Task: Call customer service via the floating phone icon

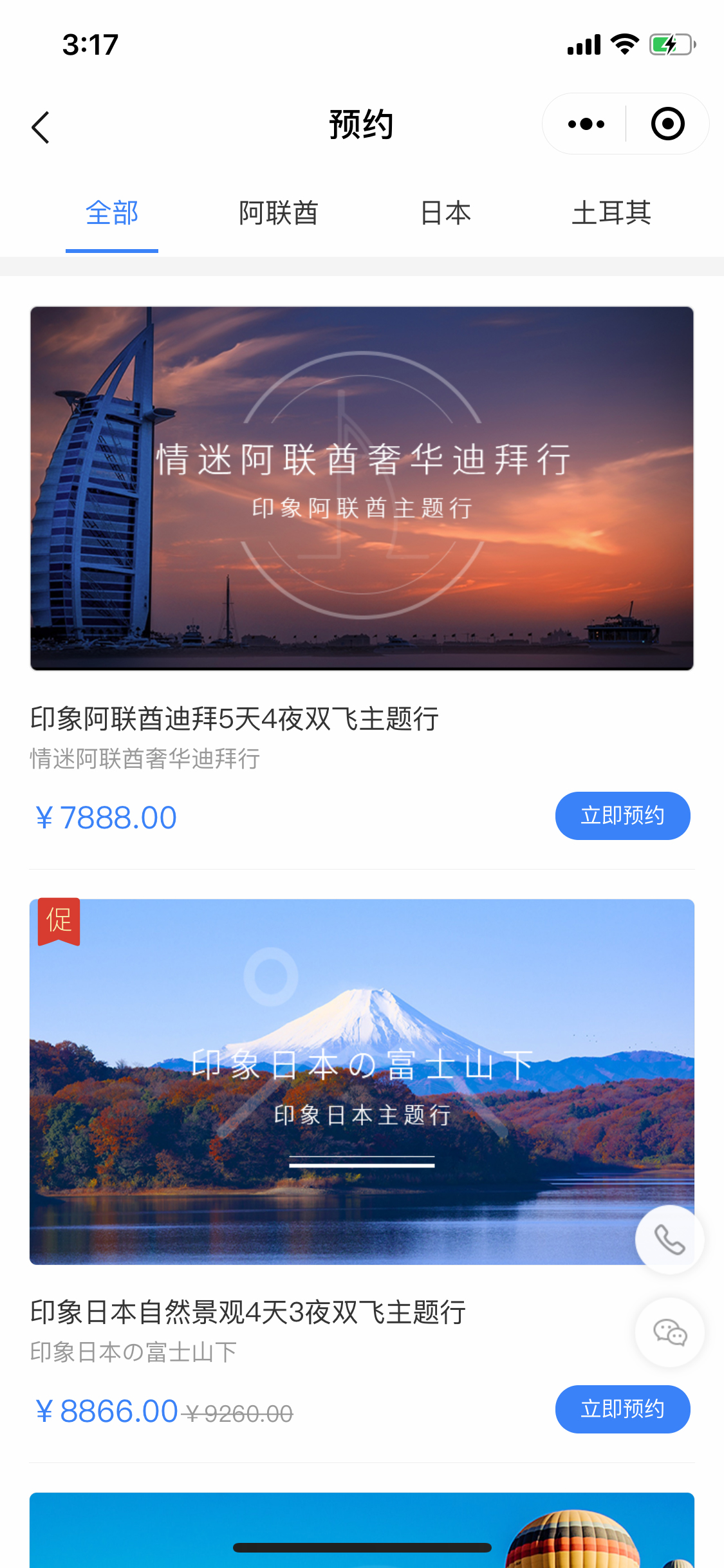Action: [669, 1239]
